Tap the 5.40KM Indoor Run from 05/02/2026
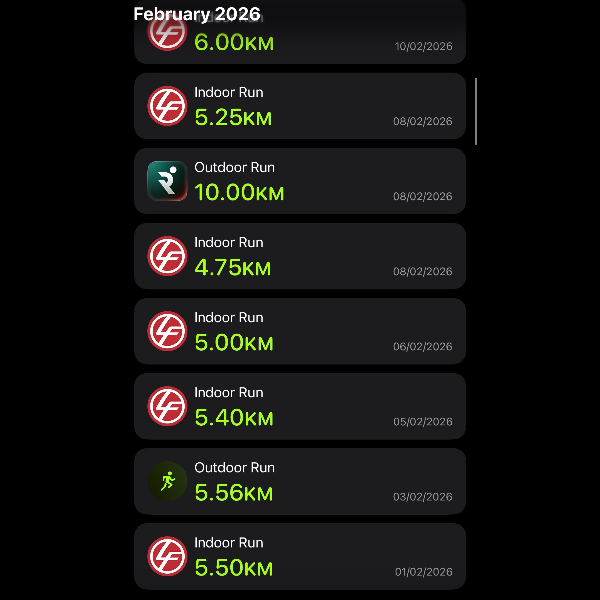Viewport: 600px width, 600px height. pyautogui.click(x=300, y=406)
